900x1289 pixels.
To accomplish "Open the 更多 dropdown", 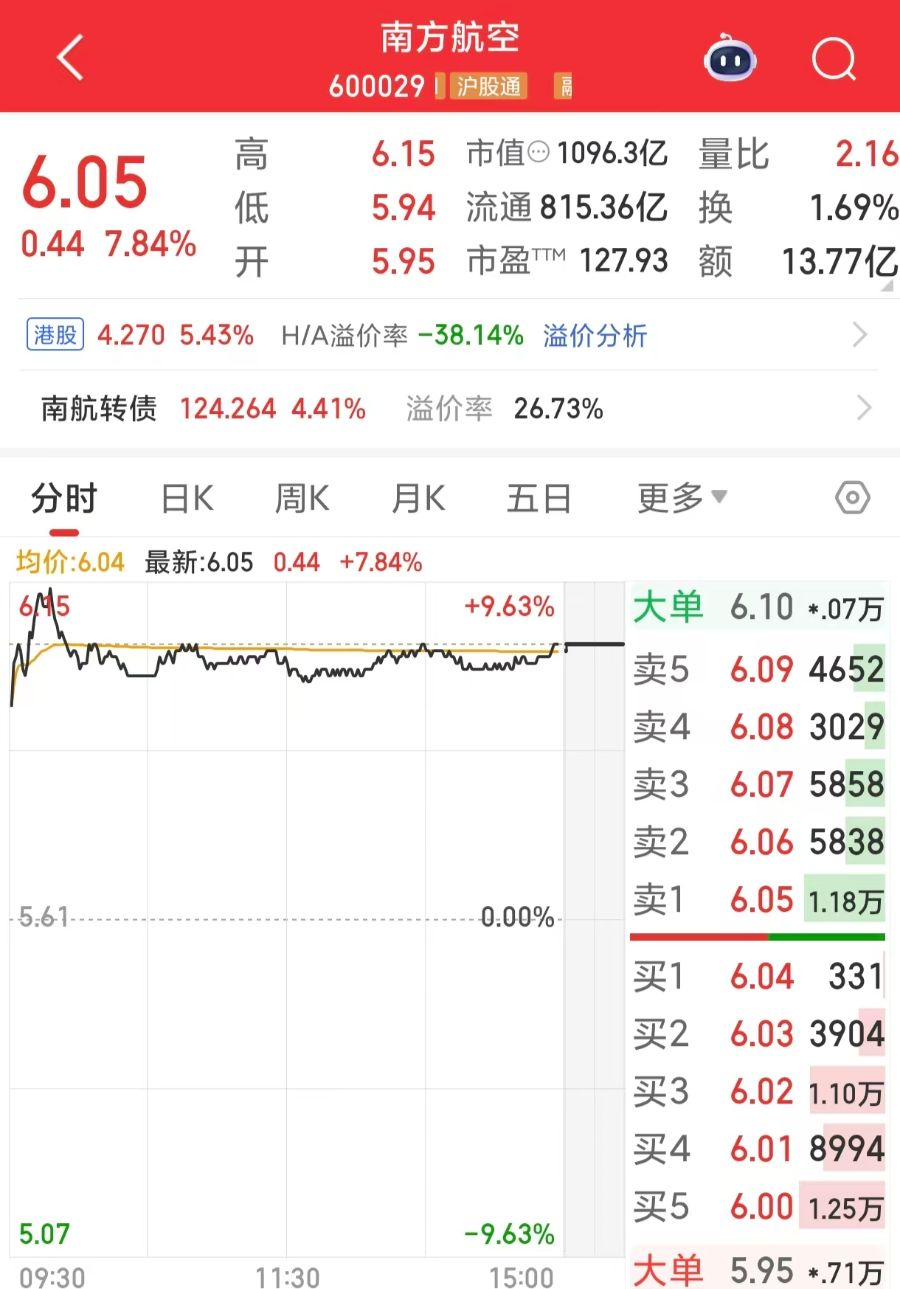I will 680,497.
